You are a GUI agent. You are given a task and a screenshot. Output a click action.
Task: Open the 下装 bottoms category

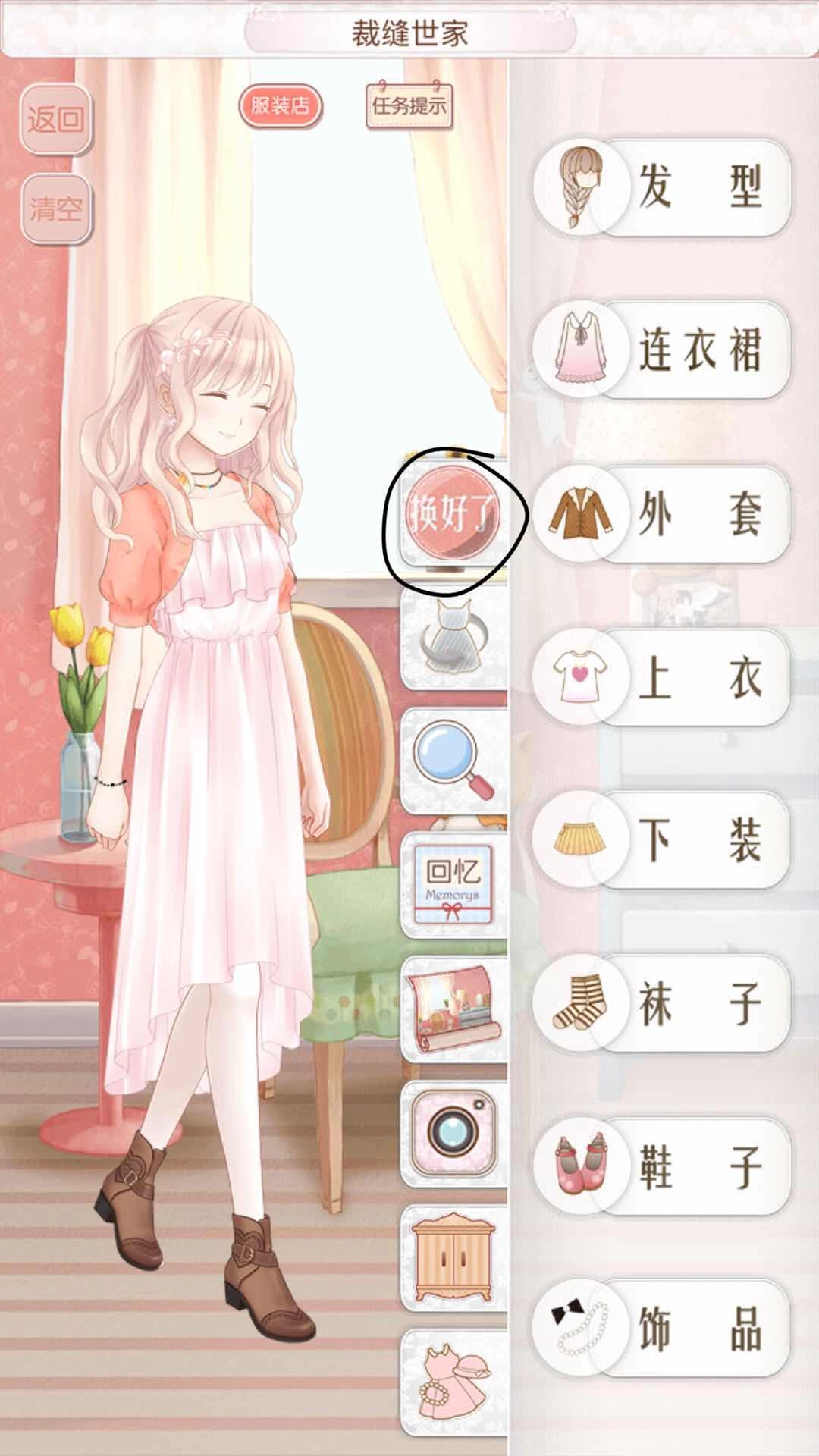tap(662, 839)
